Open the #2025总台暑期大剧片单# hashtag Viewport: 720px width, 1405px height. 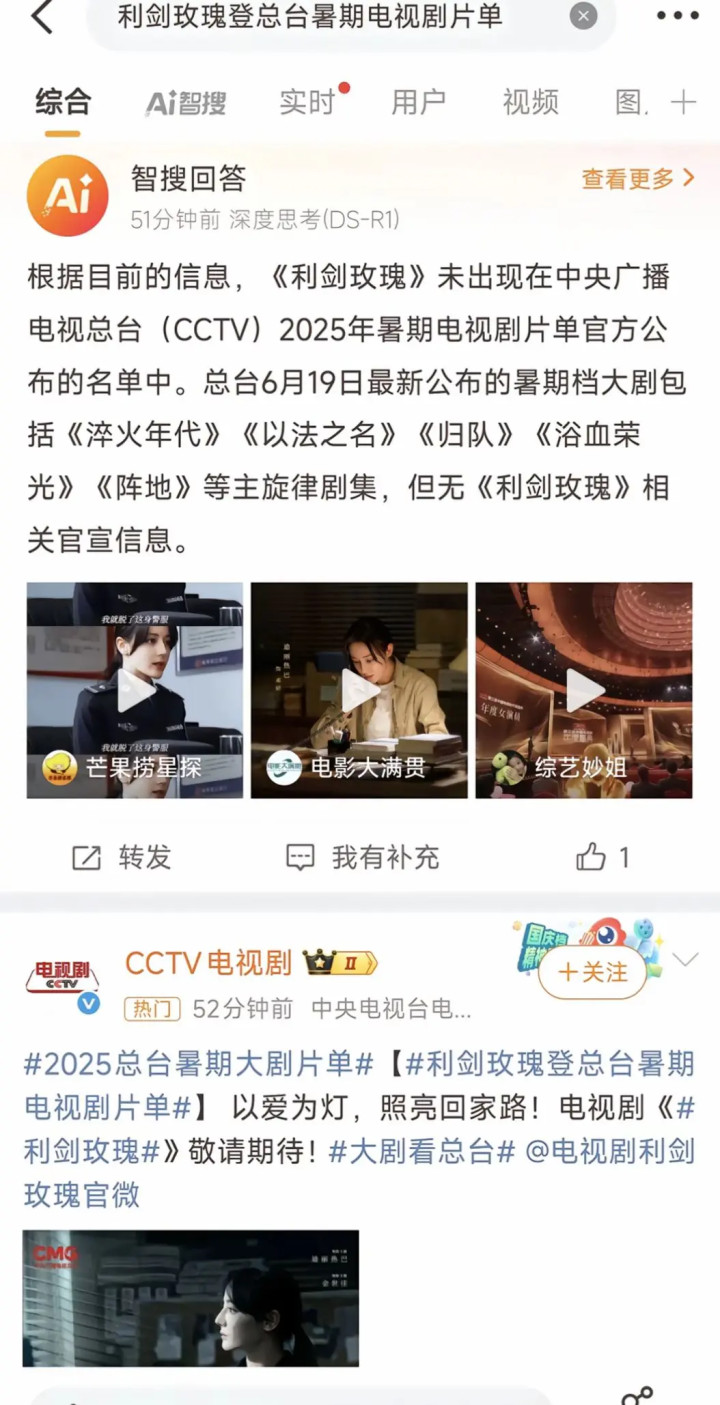coord(199,1063)
